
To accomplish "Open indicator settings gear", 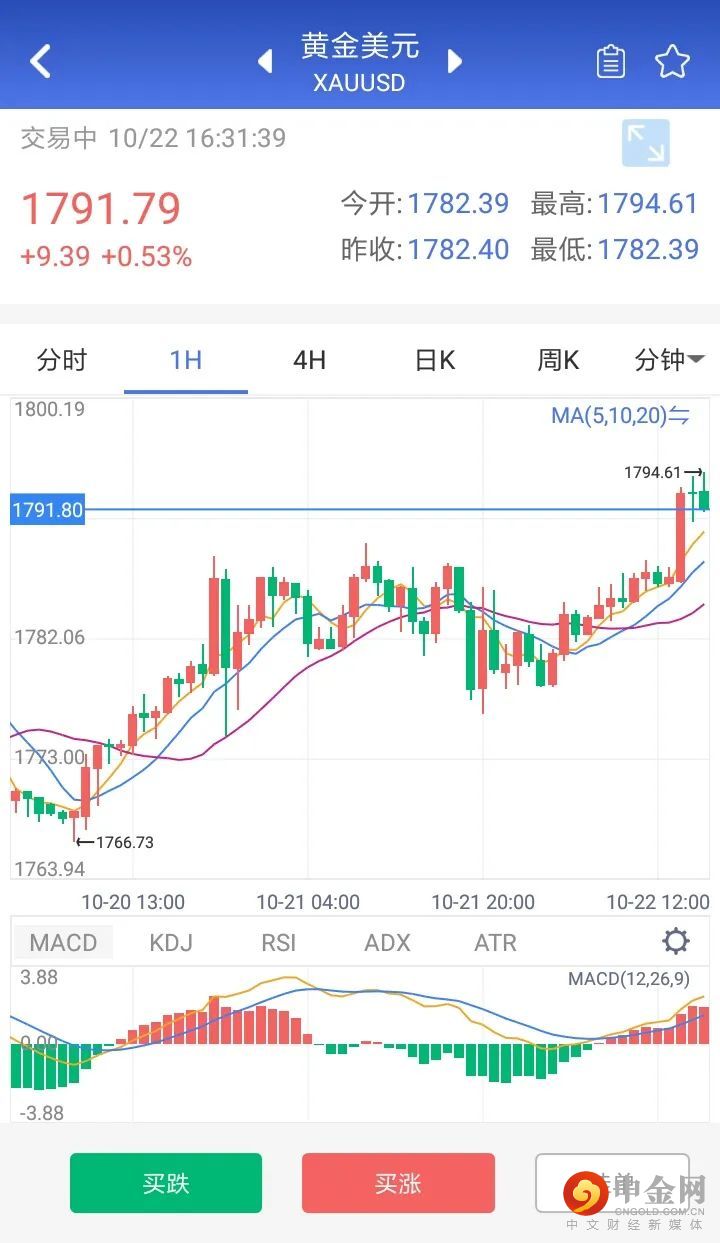I will [x=676, y=941].
